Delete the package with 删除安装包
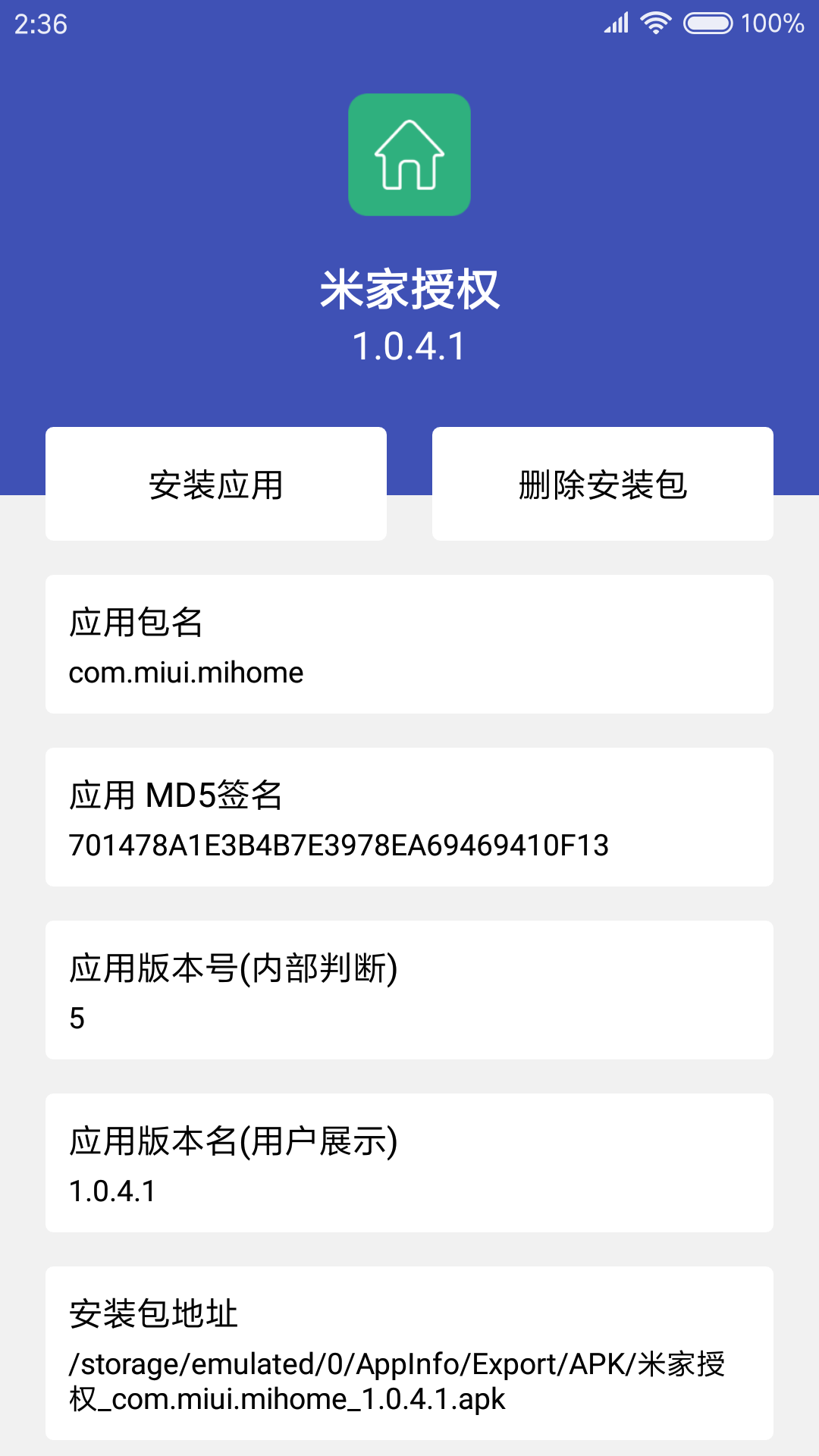 [603, 484]
